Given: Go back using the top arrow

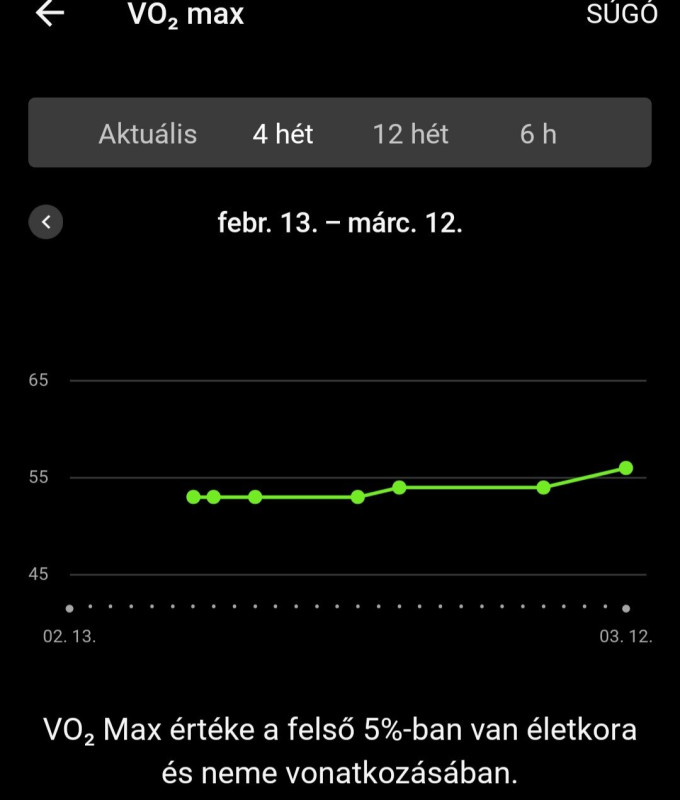Looking at the screenshot, I should click(50, 14).
